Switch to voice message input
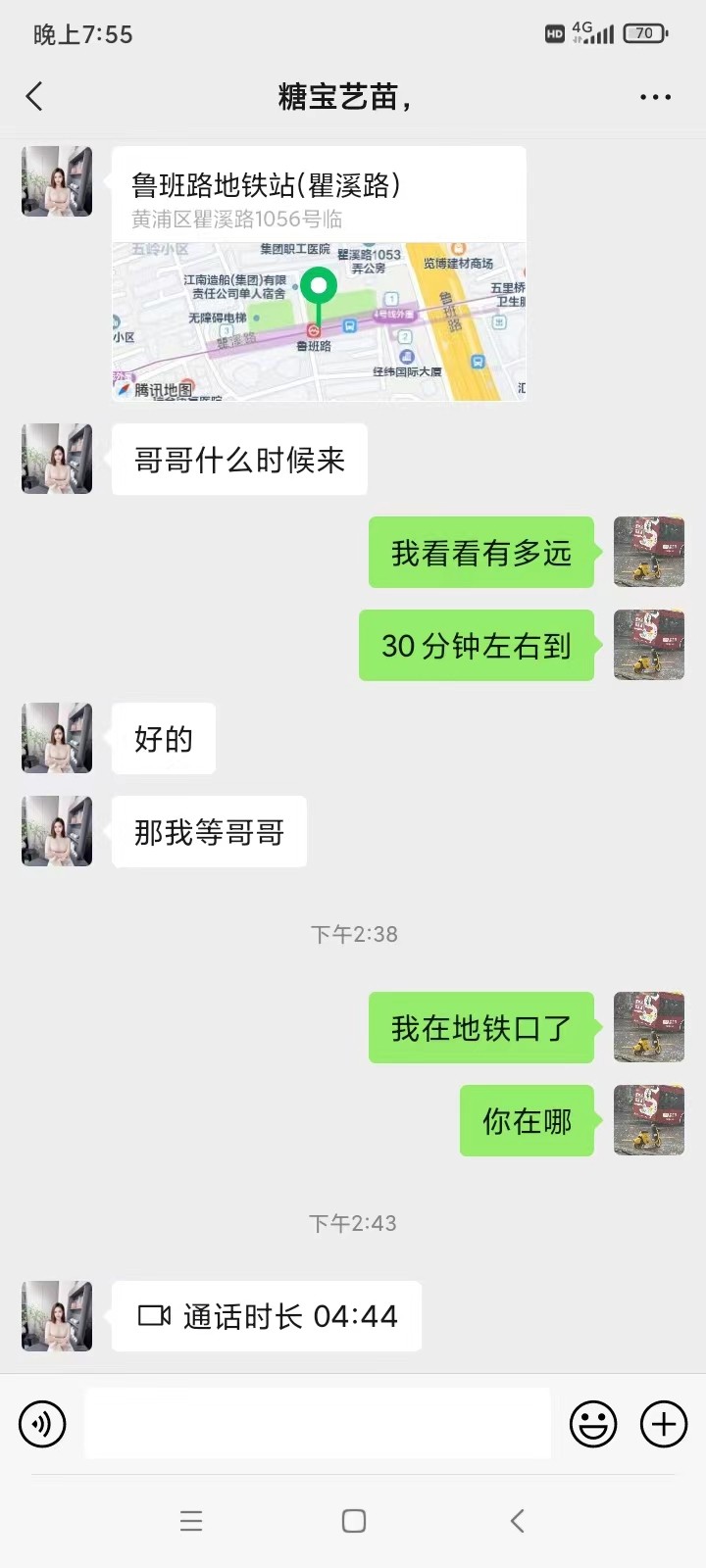This screenshot has width=706, height=1568. click(x=42, y=1423)
